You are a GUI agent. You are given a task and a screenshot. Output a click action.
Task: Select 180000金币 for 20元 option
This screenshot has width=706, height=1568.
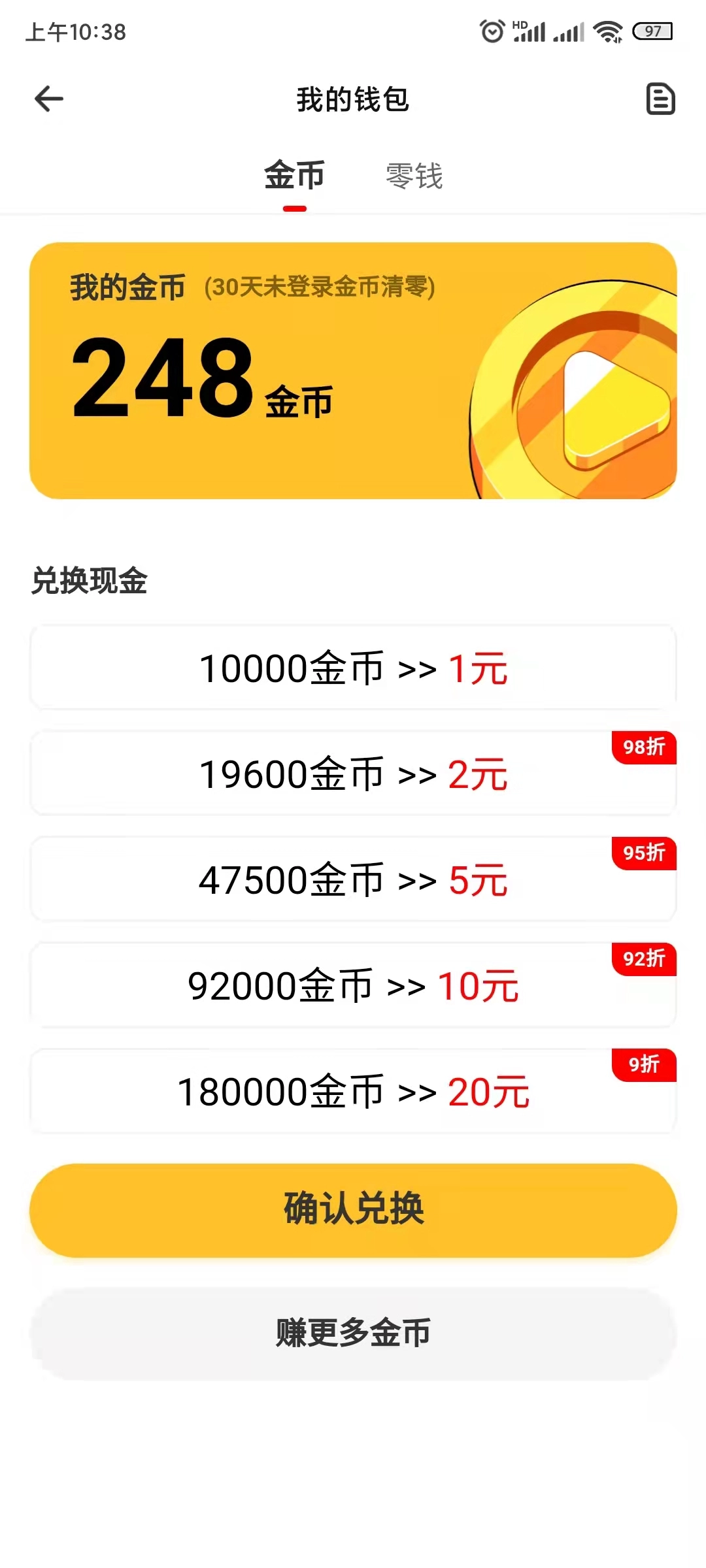coord(353,1091)
